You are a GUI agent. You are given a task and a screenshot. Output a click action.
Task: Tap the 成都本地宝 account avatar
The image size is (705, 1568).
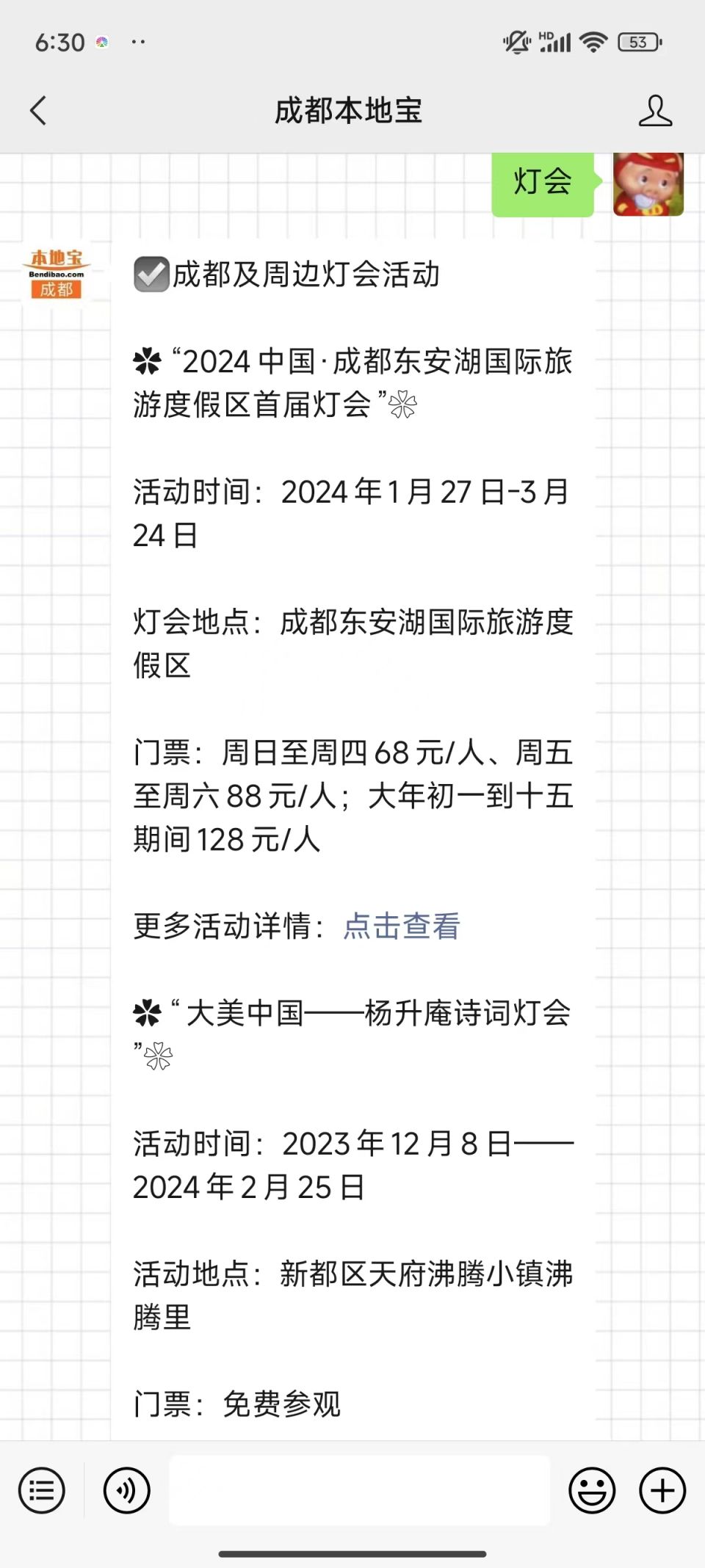[x=57, y=274]
